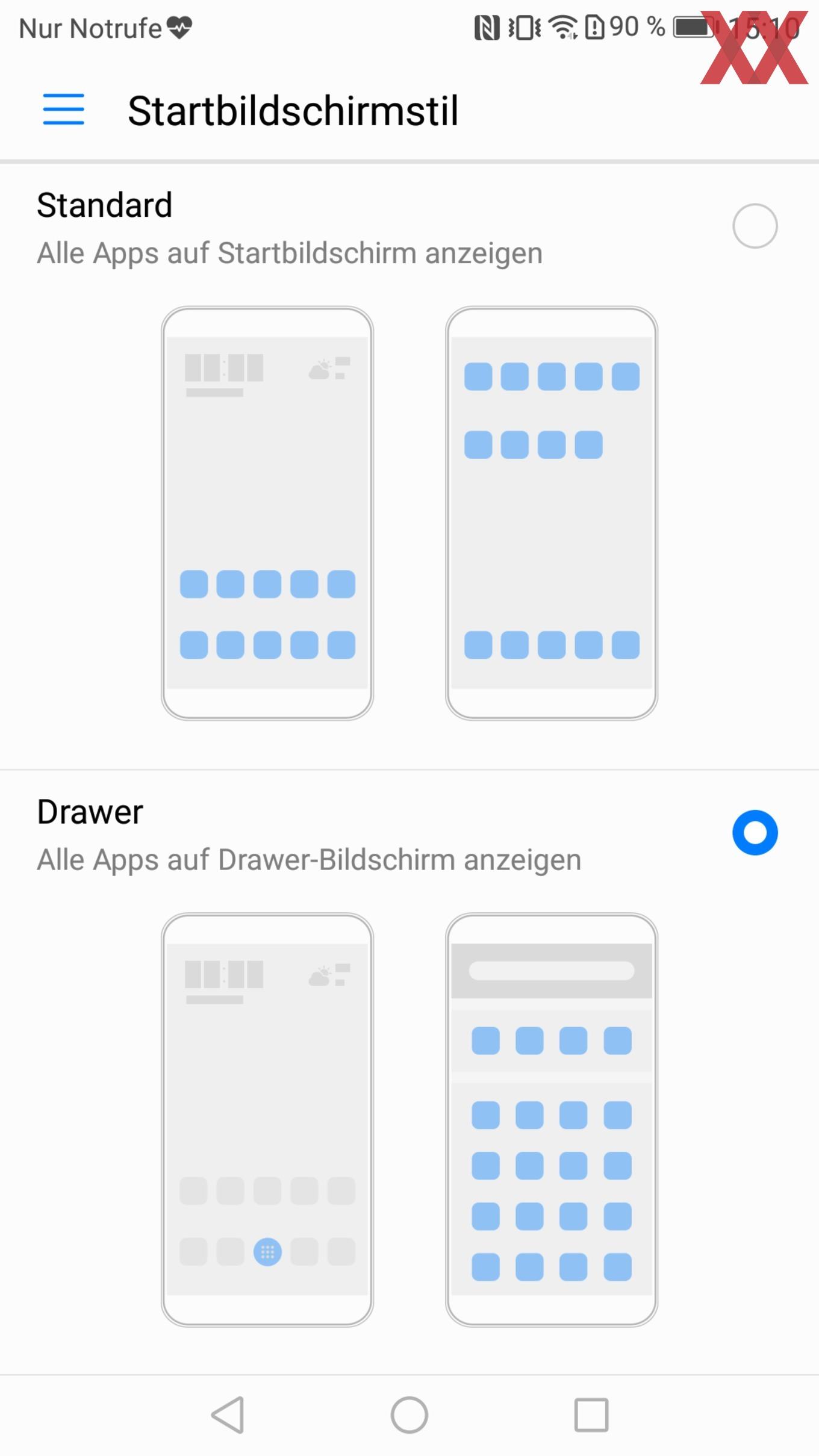The height and width of the screenshot is (1456, 819).
Task: Select the Standard home screen style
Action: (755, 226)
